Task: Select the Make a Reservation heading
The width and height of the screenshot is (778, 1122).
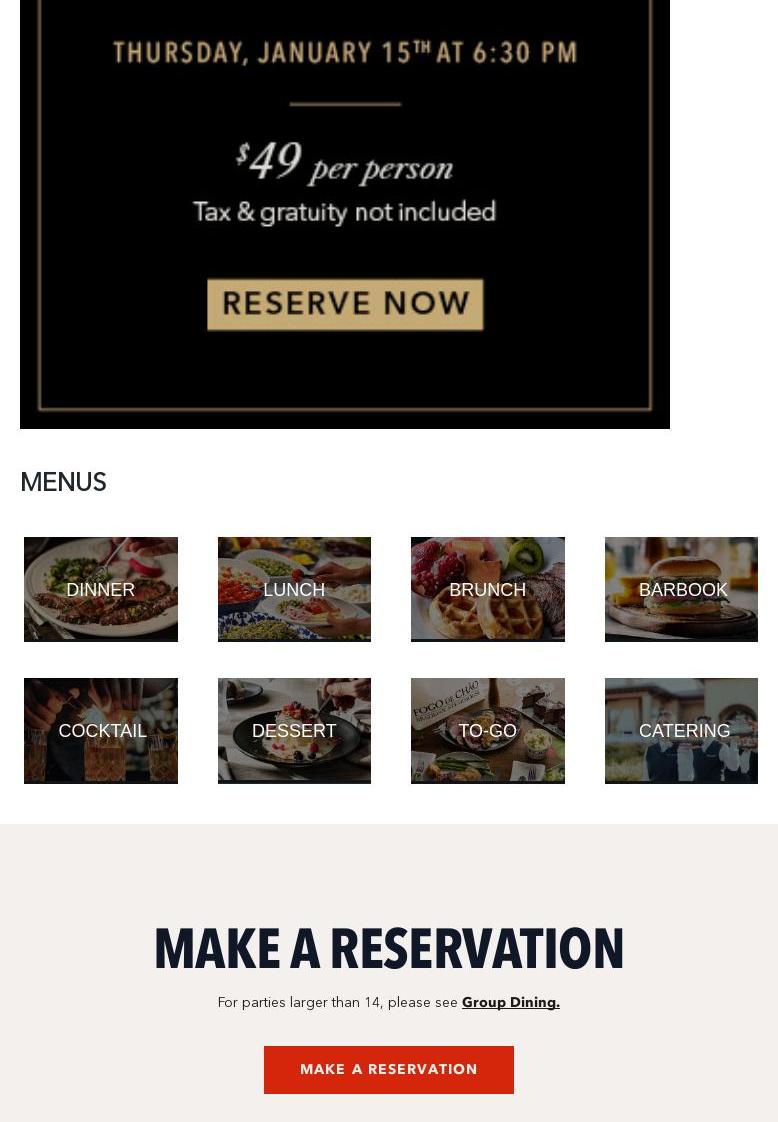Action: point(388,947)
